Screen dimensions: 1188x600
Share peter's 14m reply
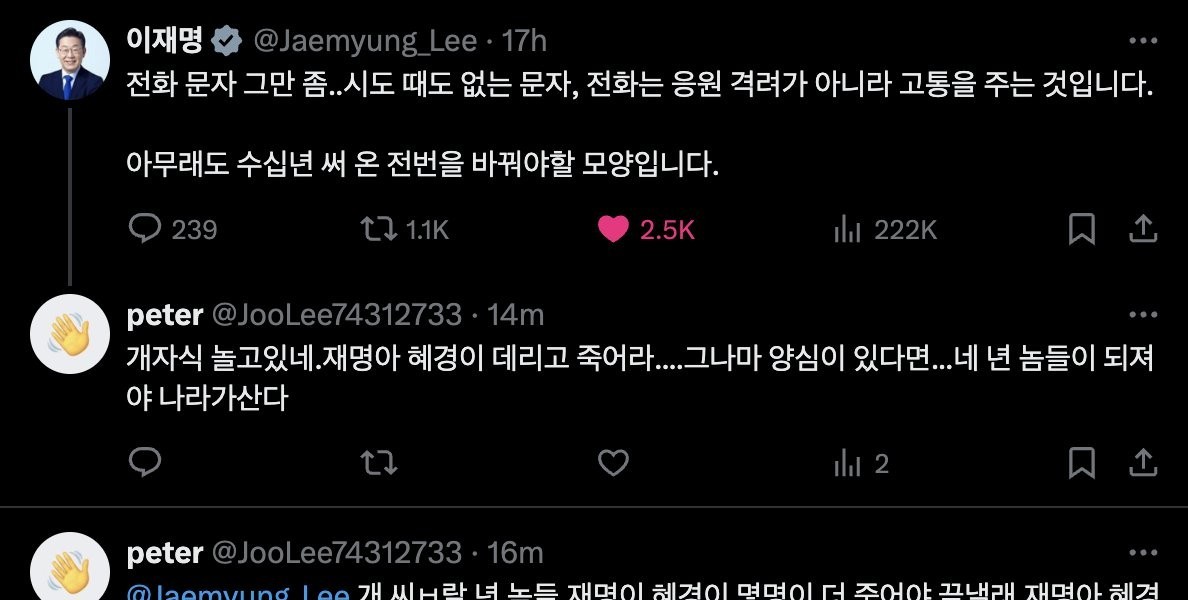[x=1142, y=463]
